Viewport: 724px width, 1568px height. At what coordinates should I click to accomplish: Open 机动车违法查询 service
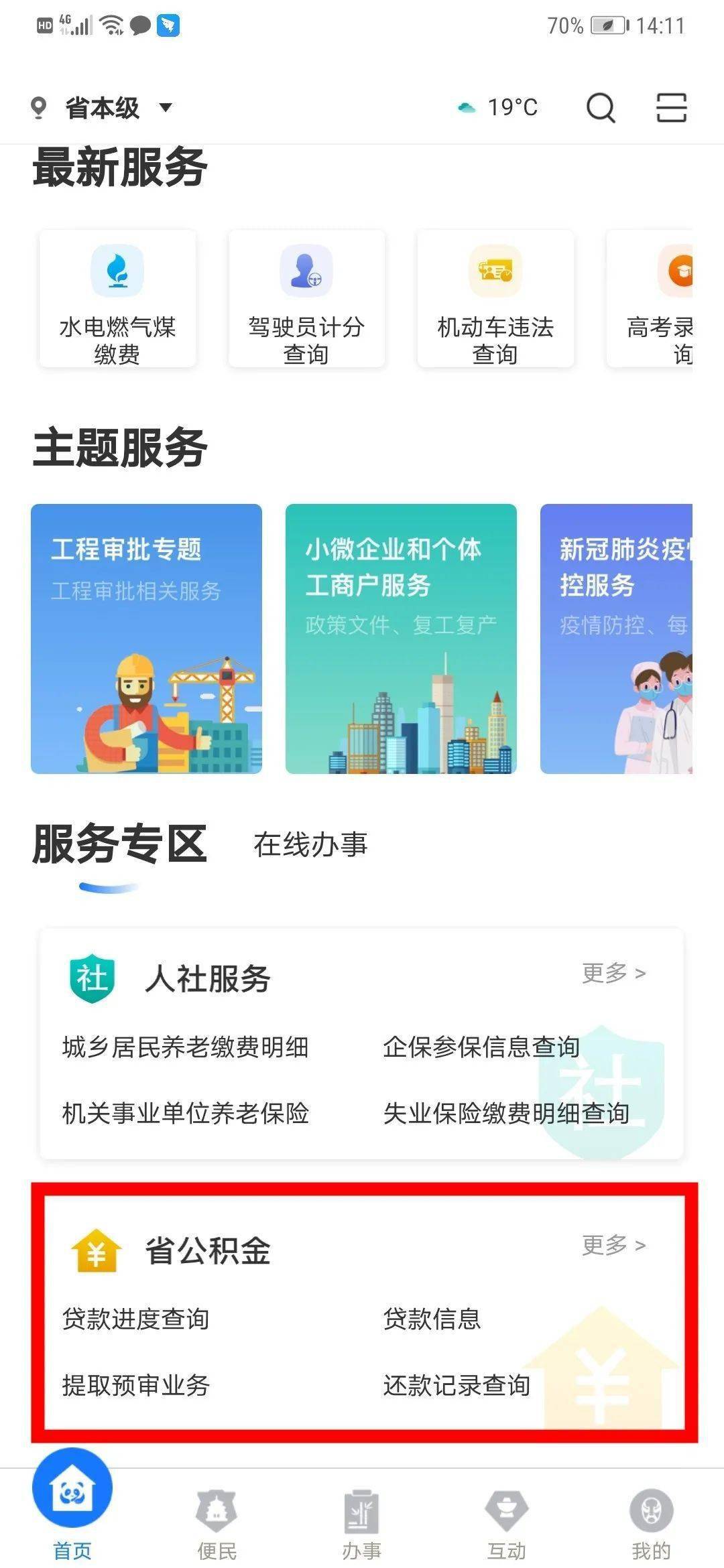[x=495, y=299]
